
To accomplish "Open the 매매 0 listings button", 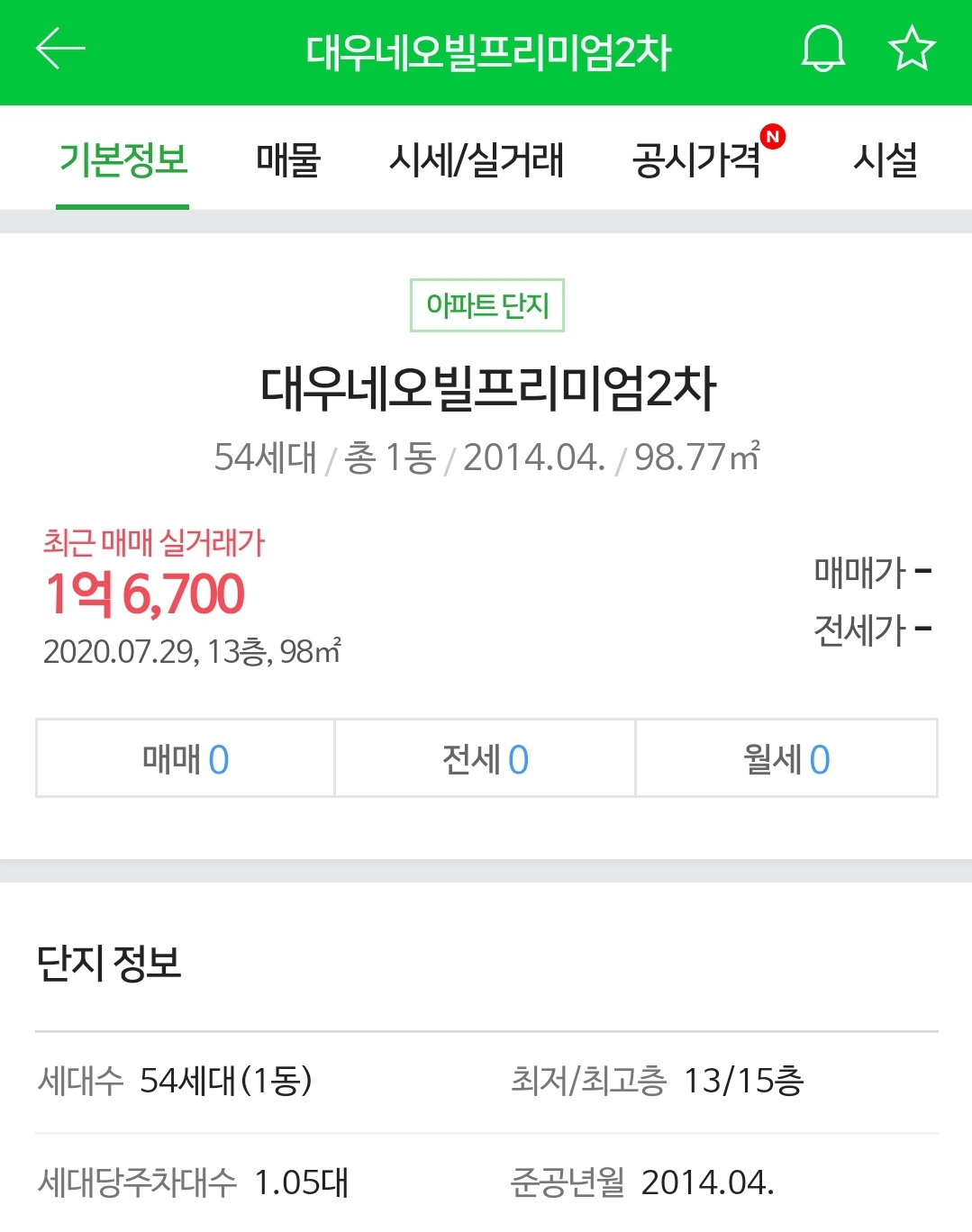I will [186, 758].
